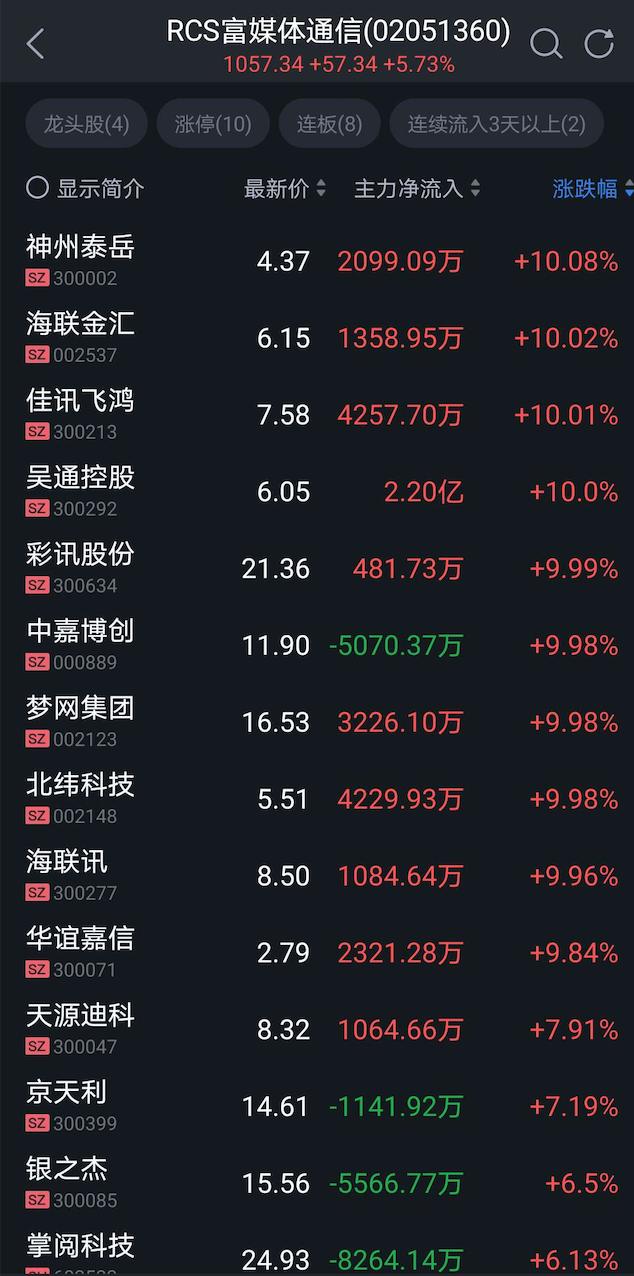Toggle the 显示简介 option
The image size is (634, 1276).
86,188
